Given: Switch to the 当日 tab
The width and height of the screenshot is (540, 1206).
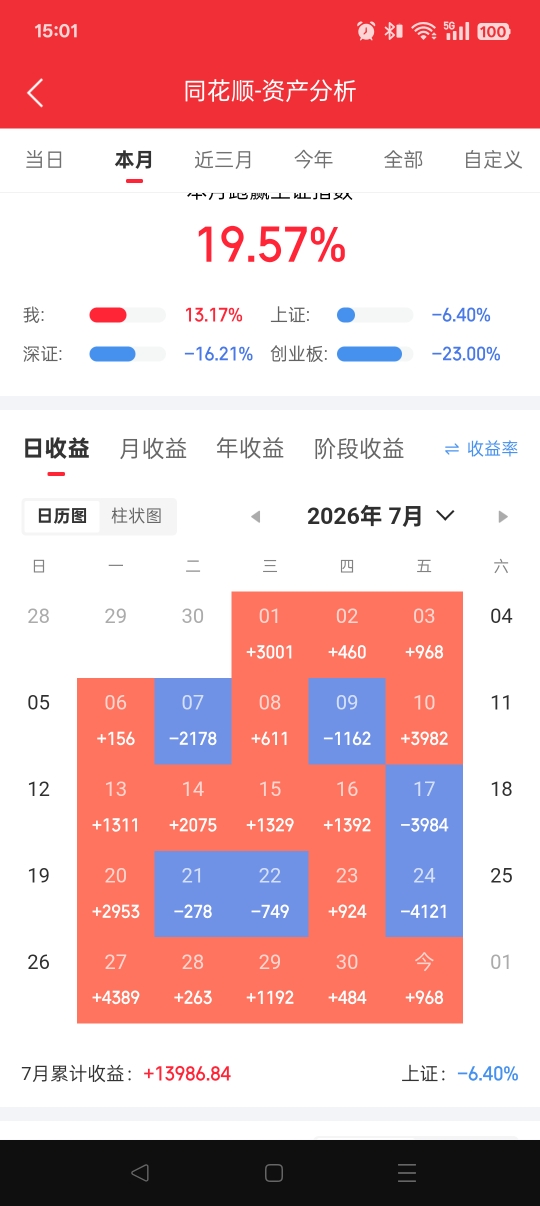Looking at the screenshot, I should coord(44,160).
